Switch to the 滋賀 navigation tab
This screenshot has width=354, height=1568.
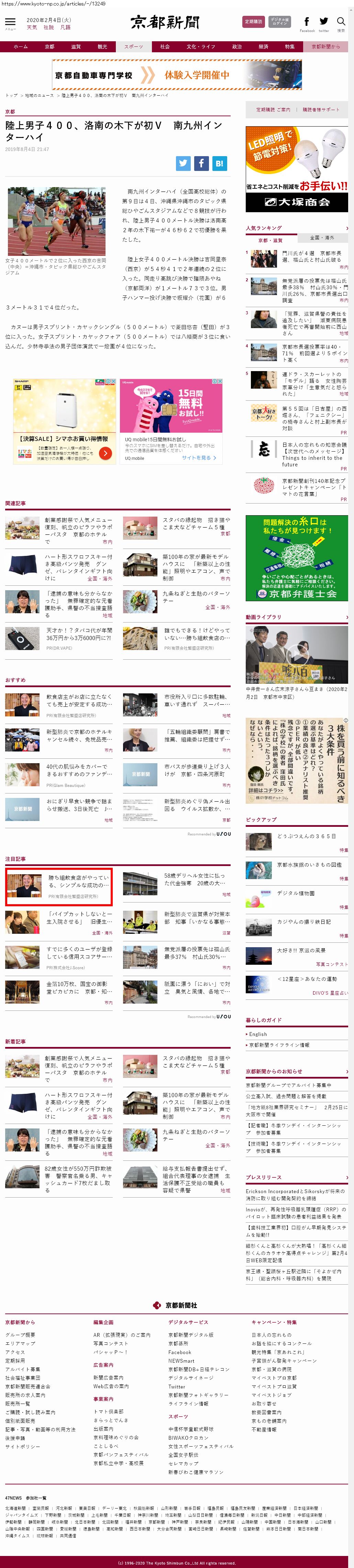75,46
